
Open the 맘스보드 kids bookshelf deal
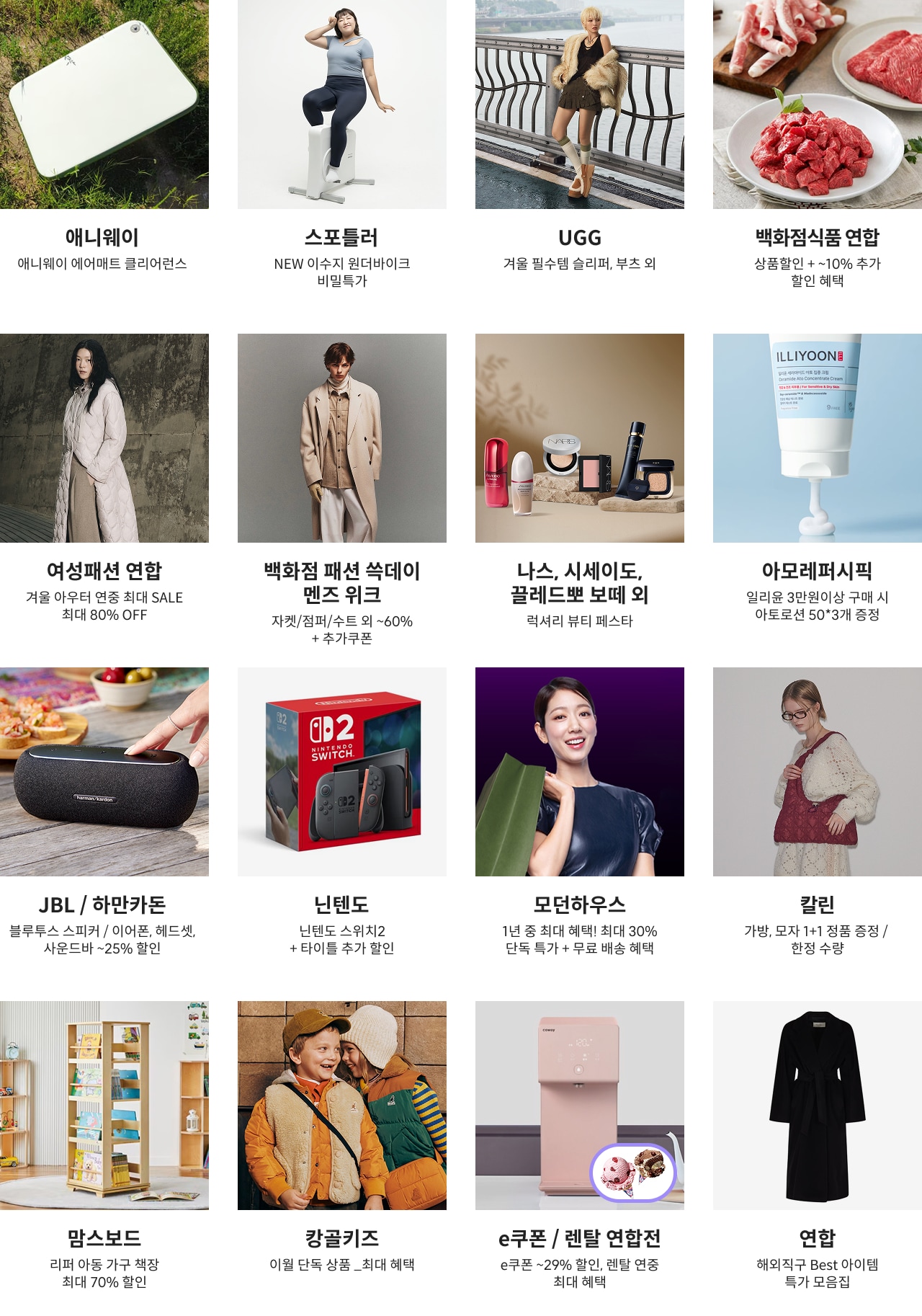pos(104,1106)
